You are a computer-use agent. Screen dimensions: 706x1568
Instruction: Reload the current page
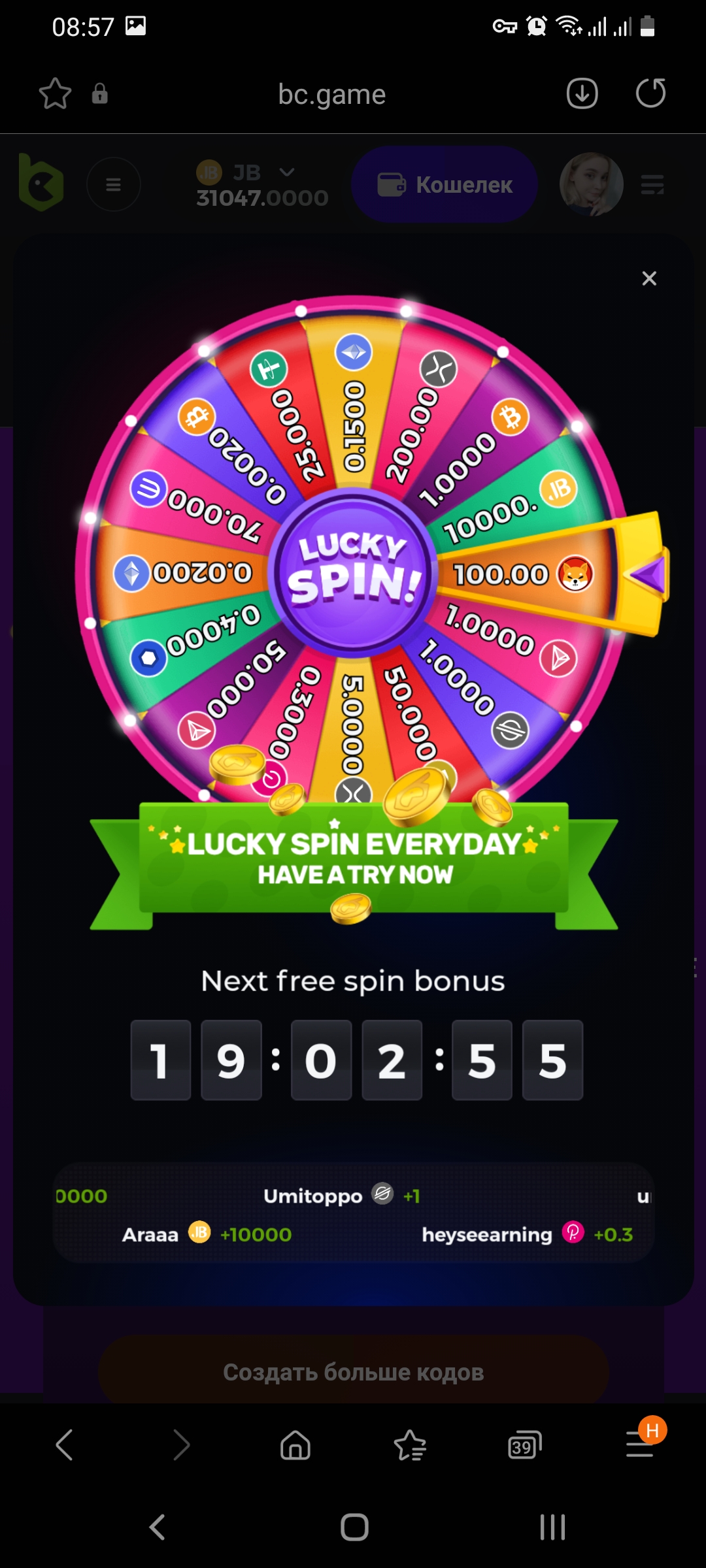650,93
